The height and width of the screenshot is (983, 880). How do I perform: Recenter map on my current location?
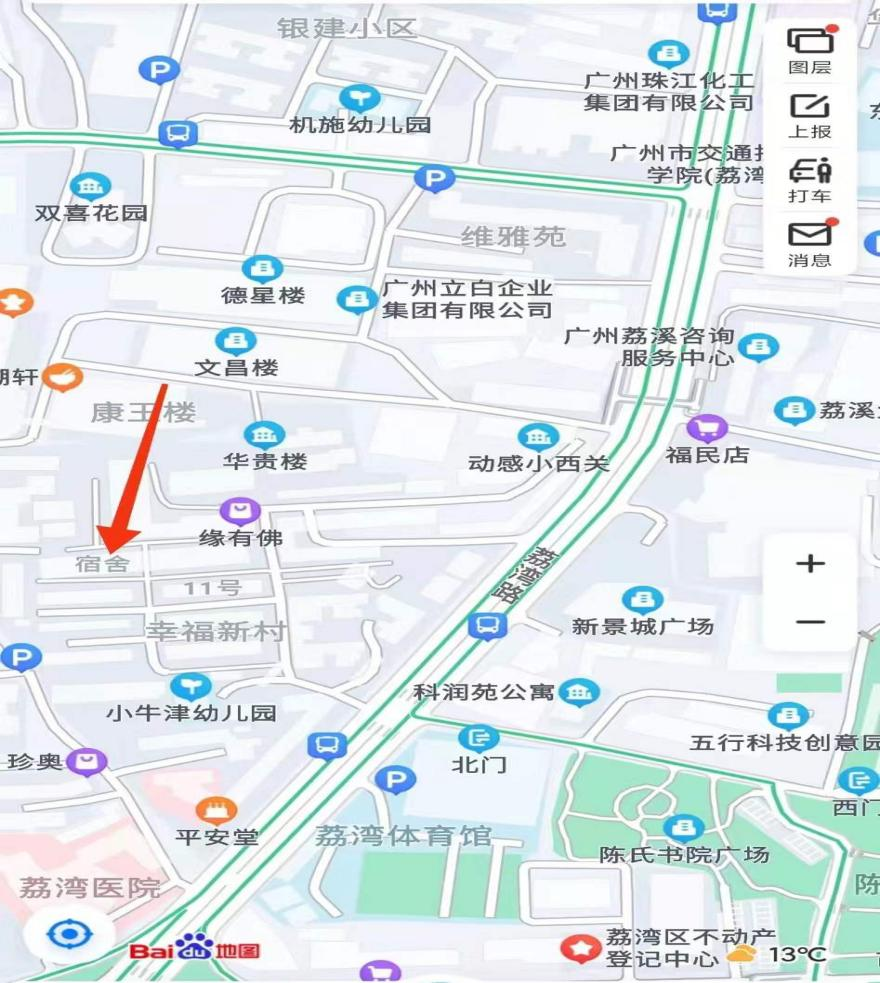pos(69,935)
